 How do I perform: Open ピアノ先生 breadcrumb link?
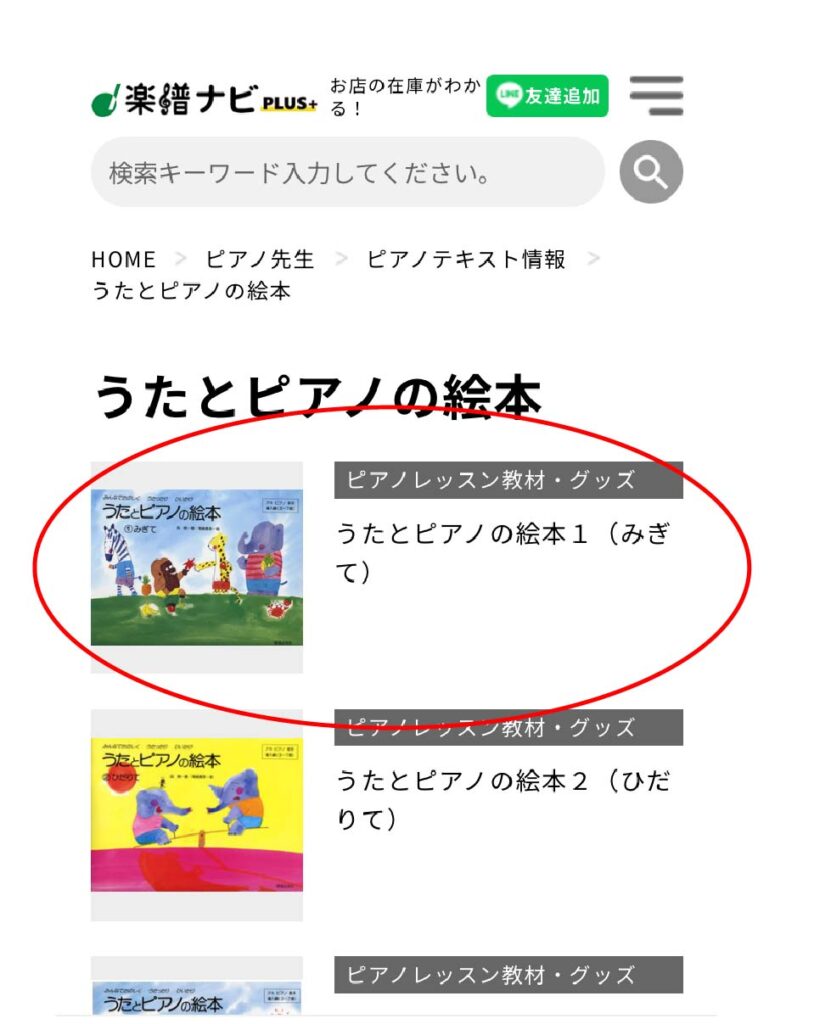click(260, 260)
